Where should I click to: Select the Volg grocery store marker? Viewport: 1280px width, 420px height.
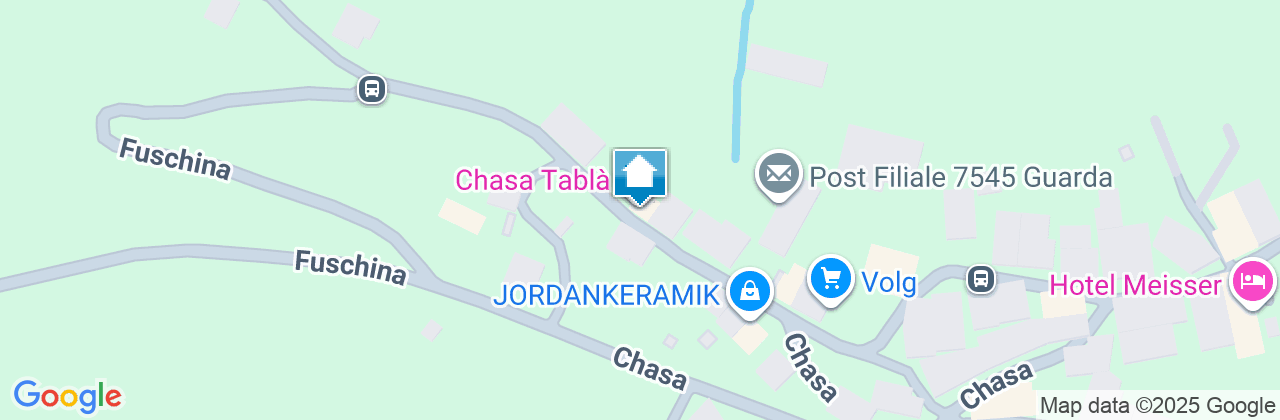tap(831, 277)
